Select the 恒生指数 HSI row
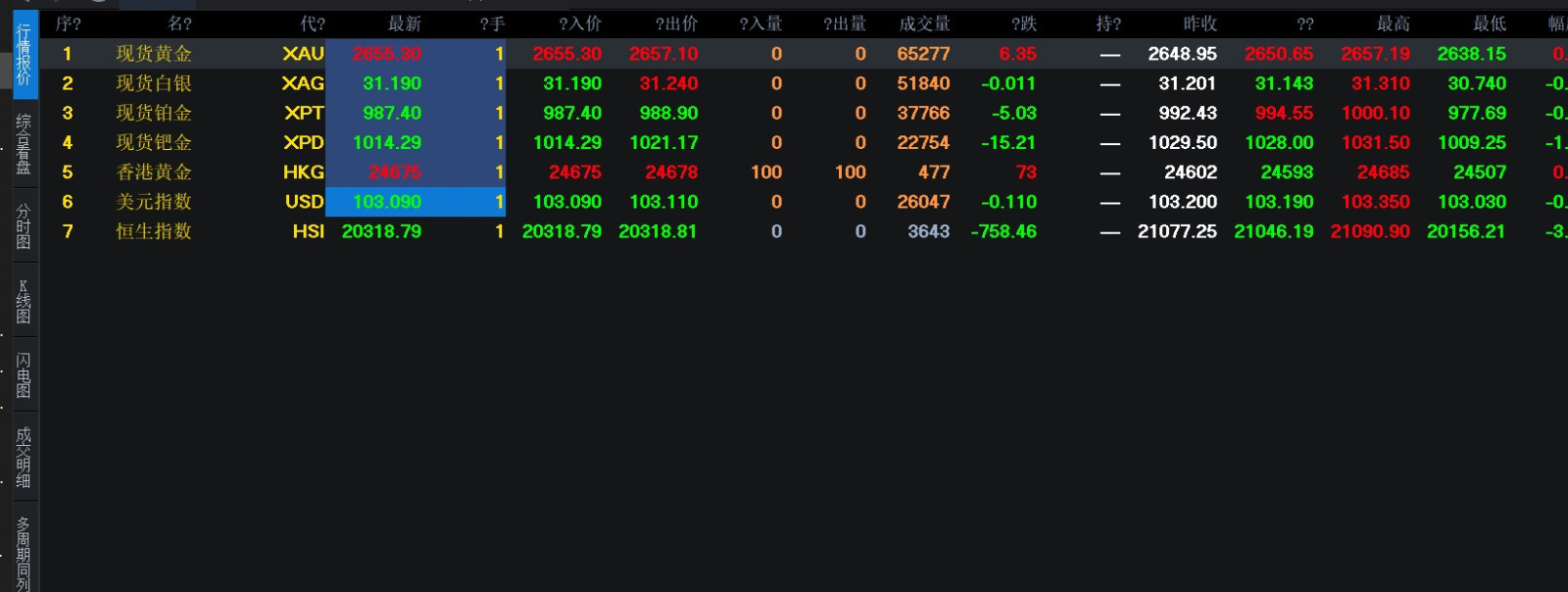 (x=154, y=231)
